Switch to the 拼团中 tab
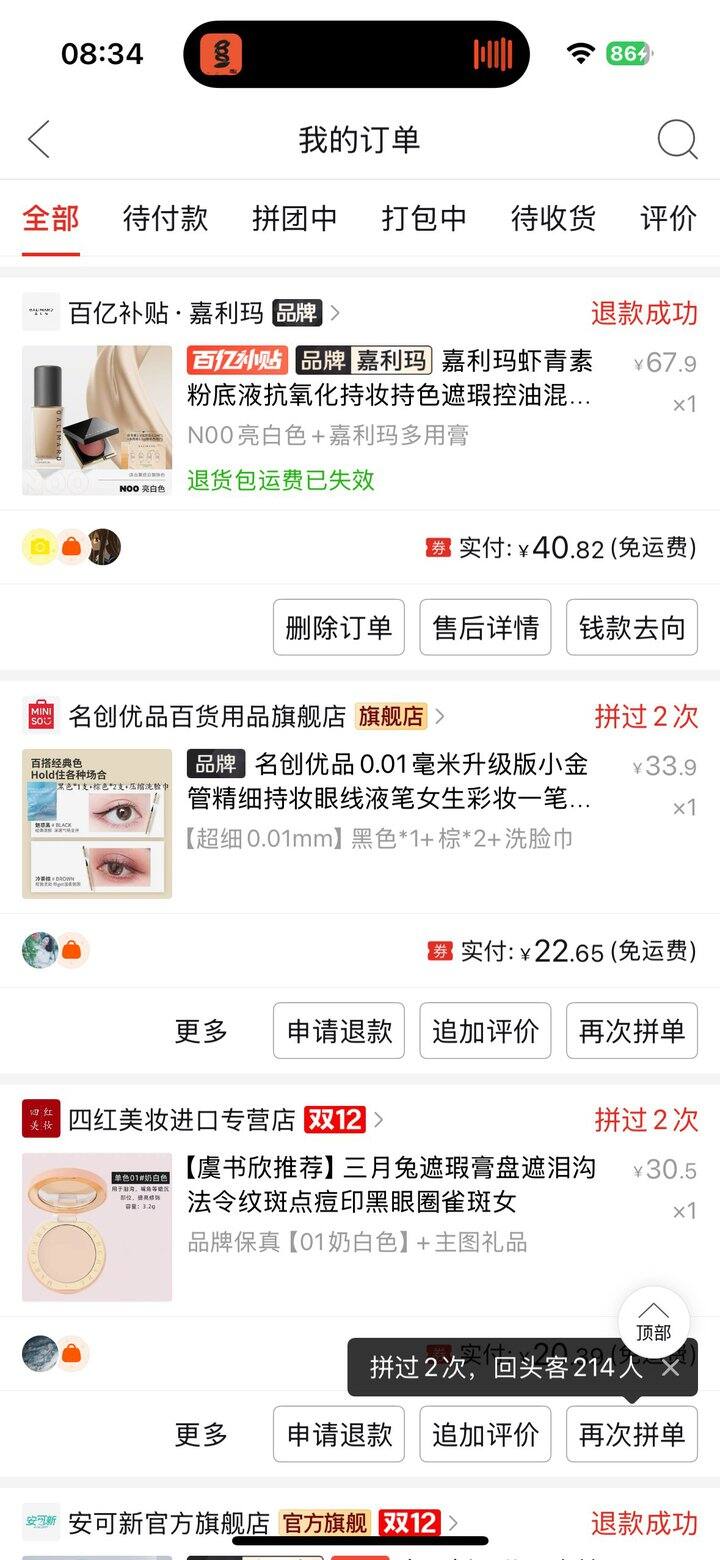This screenshot has width=720, height=1560. point(294,218)
